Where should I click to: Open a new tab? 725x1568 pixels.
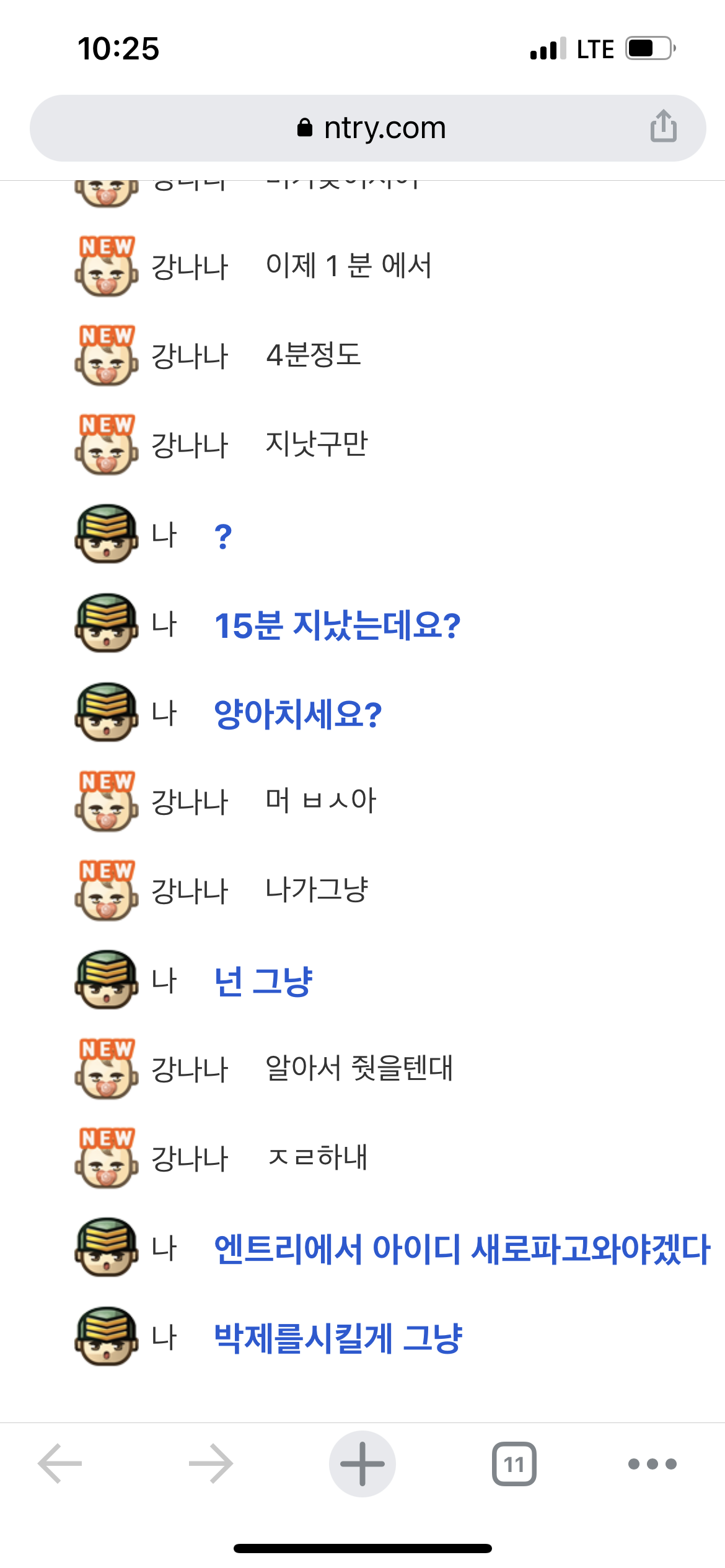[x=362, y=1464]
